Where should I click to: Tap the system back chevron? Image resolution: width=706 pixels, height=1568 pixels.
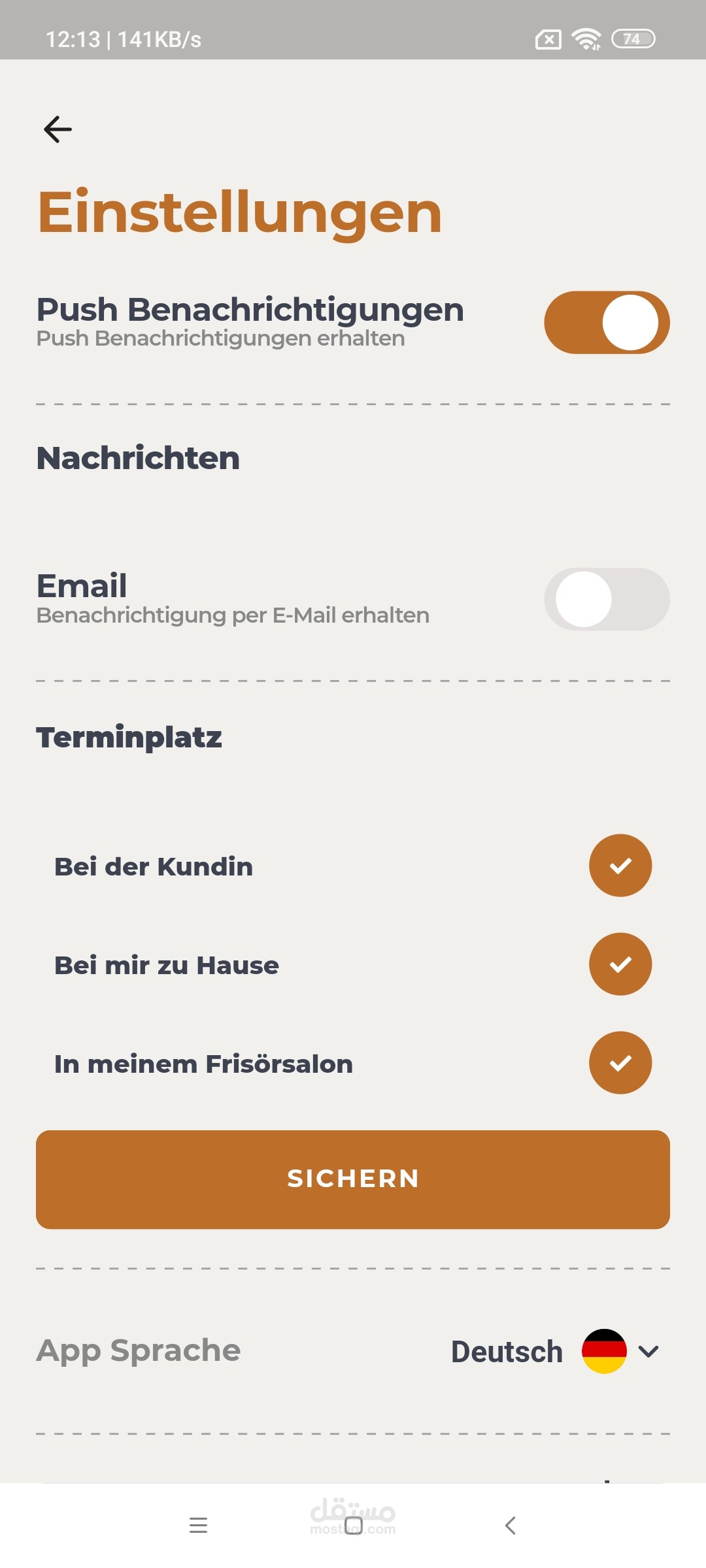(x=511, y=1526)
